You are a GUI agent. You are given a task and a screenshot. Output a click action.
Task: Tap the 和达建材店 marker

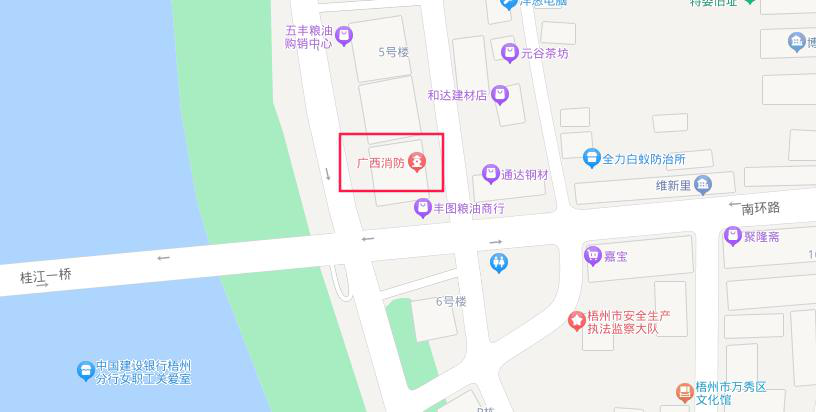(x=500, y=95)
